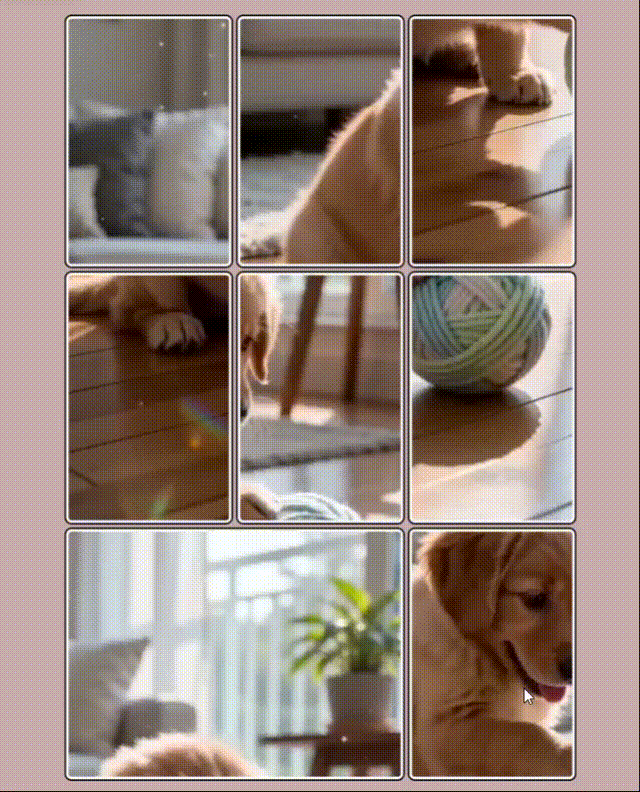The width and height of the screenshot is (640, 792).
Task: Pick the tile with paw on shaded floorboards
Action: (x=149, y=397)
